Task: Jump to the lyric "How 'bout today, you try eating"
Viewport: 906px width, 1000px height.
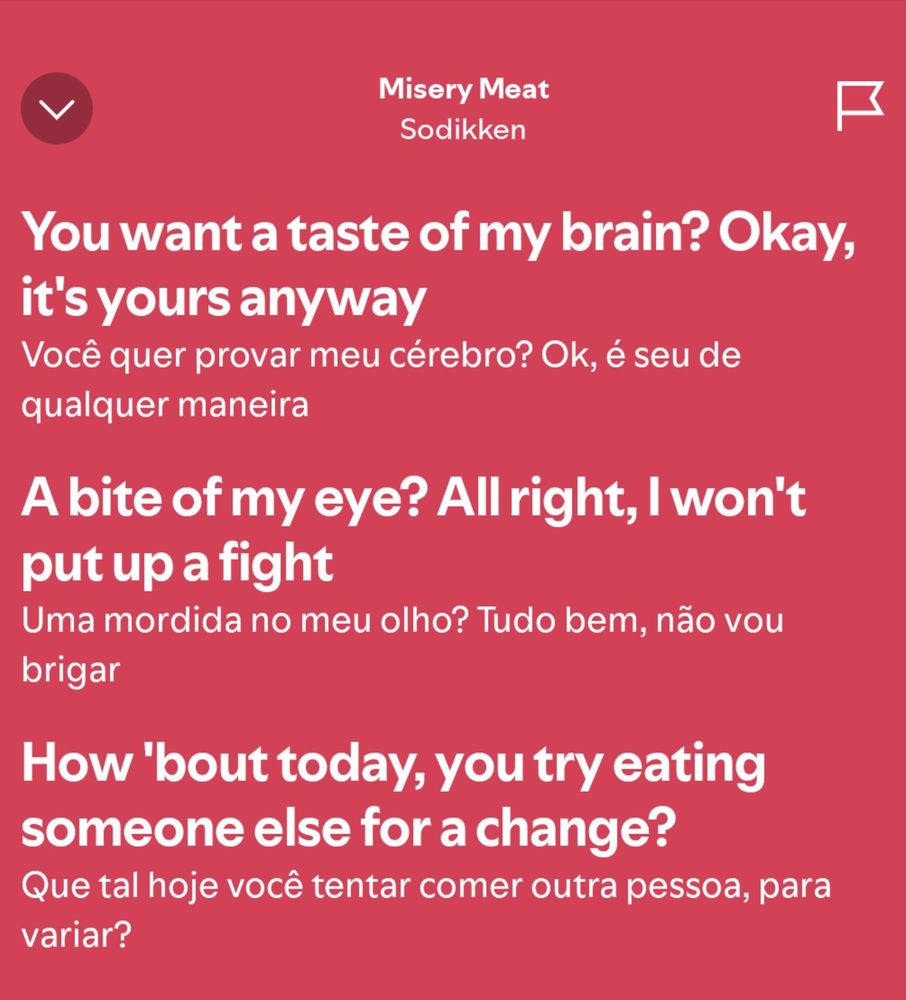Action: tap(392, 796)
